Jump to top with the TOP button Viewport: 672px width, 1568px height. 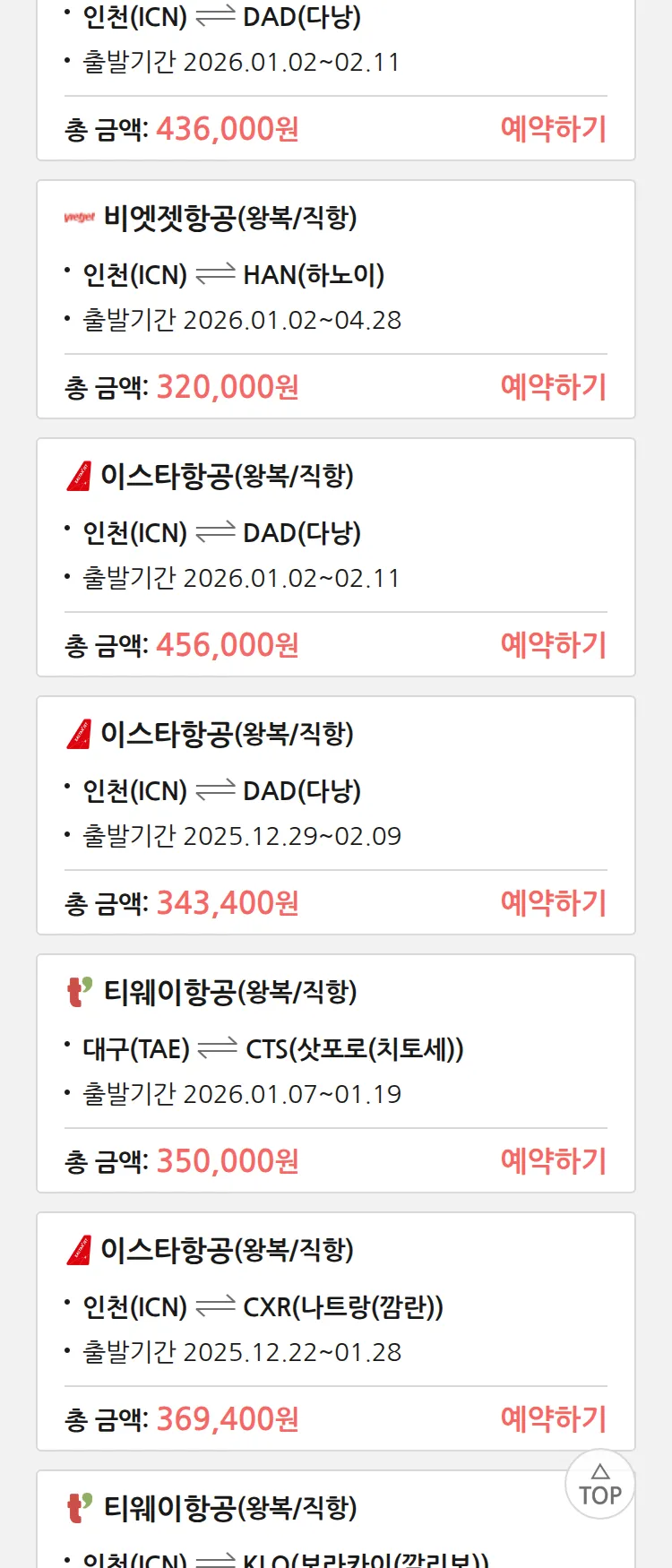coord(599,1485)
